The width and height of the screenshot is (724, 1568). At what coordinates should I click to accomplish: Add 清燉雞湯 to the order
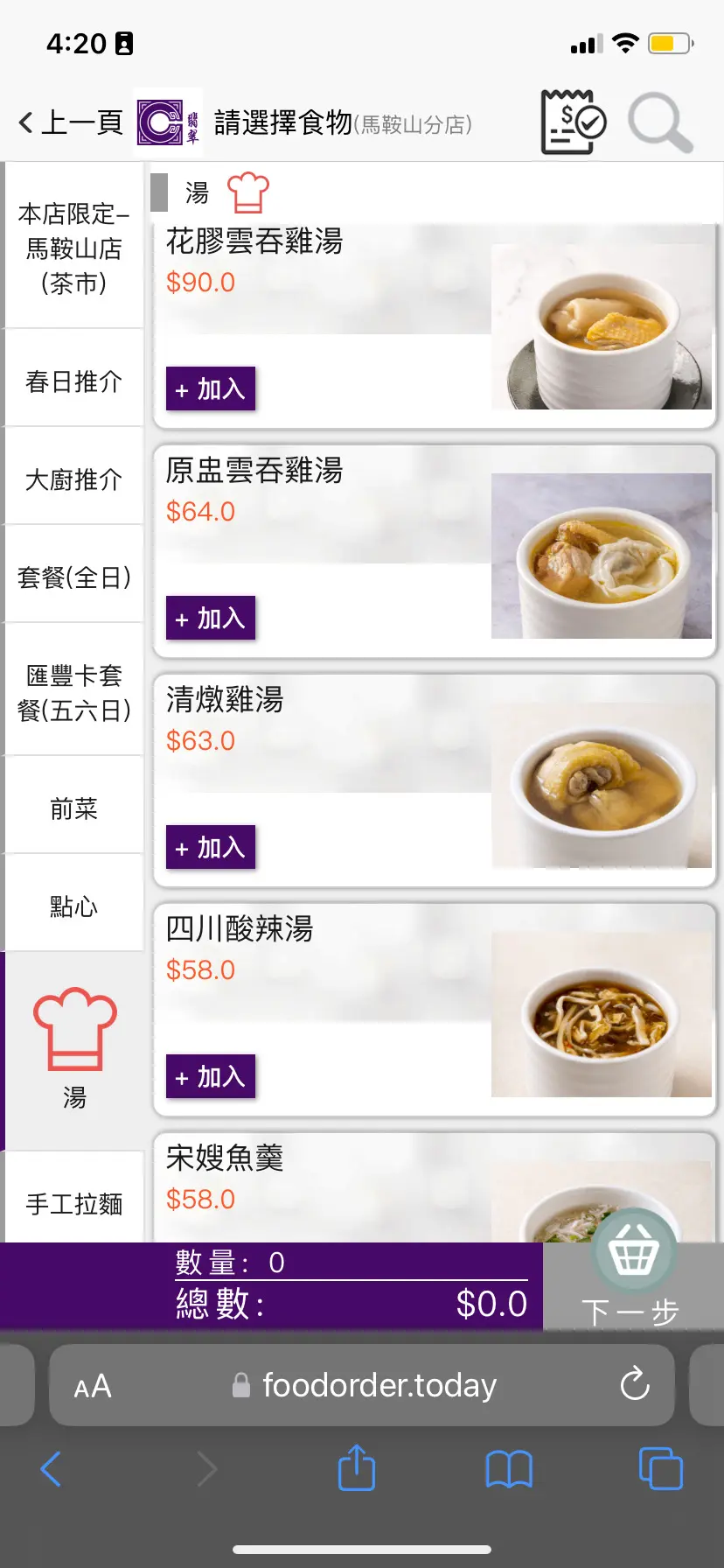pos(211,847)
